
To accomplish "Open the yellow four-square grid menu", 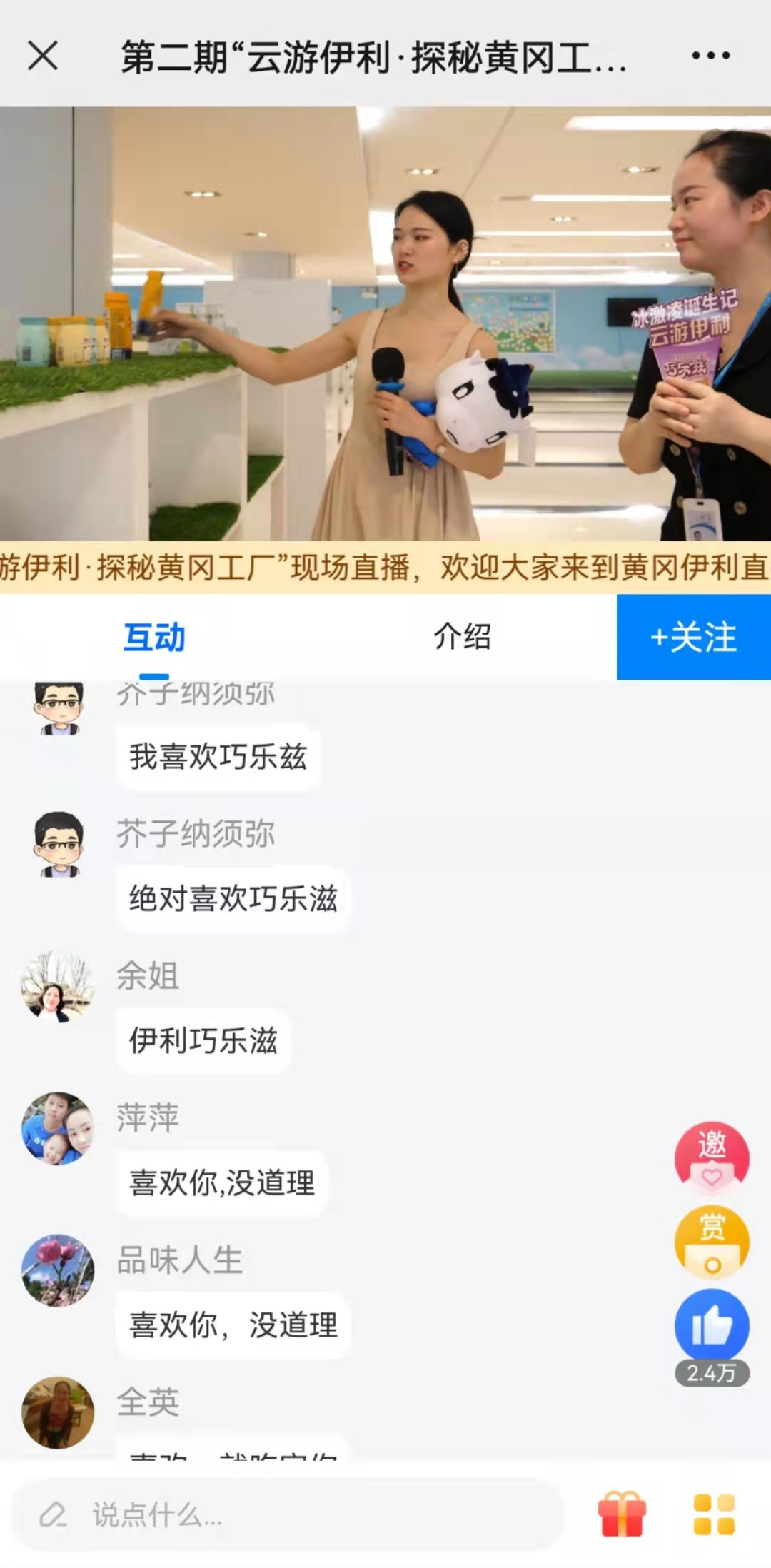I will pyautogui.click(x=714, y=1514).
